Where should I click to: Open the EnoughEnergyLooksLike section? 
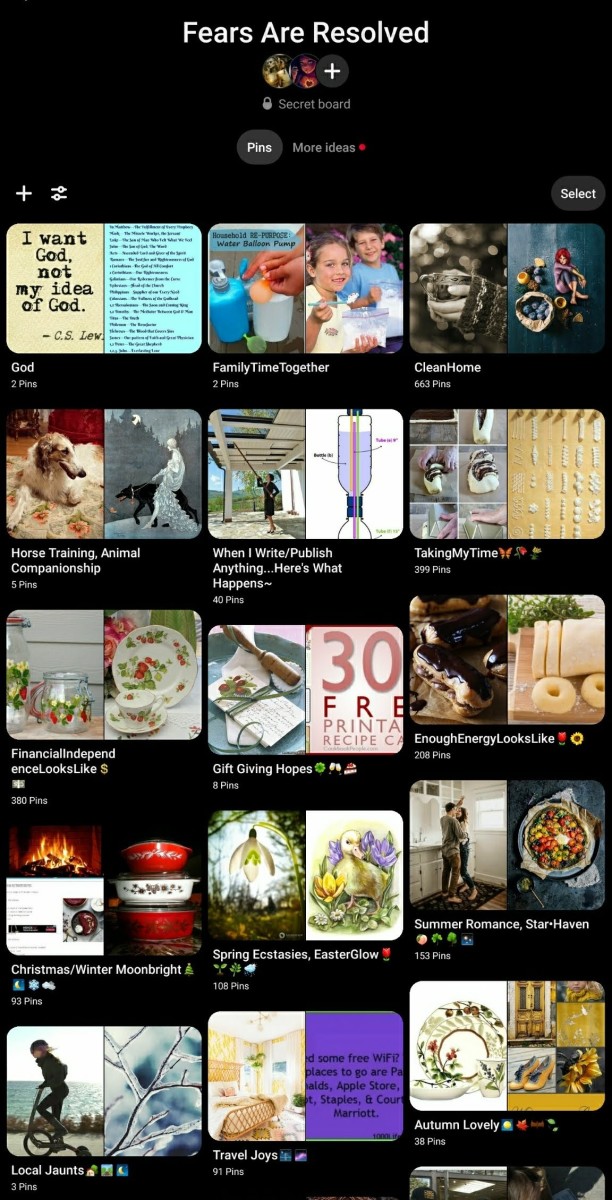(x=507, y=660)
